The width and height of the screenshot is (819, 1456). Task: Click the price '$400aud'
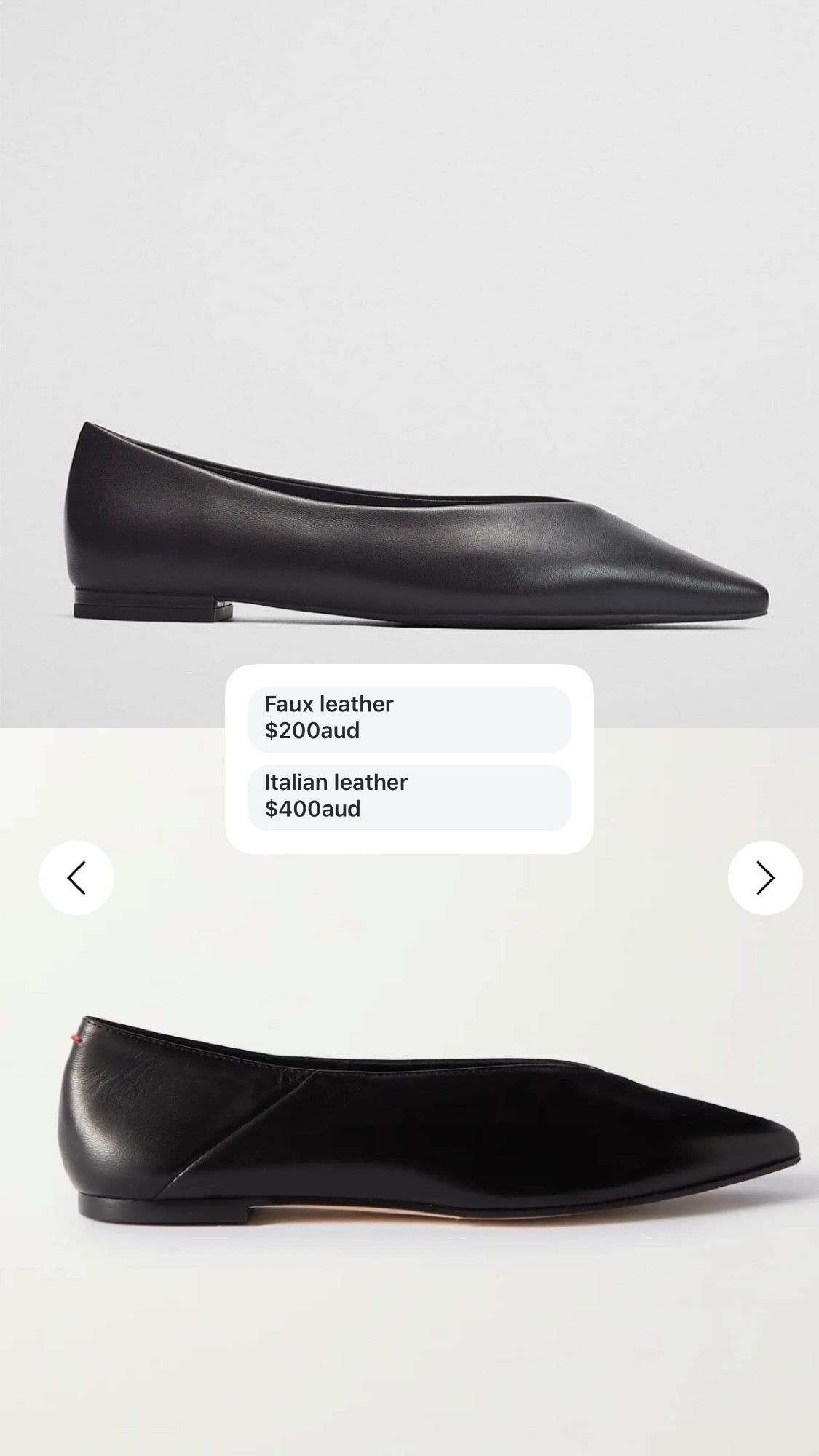tap(313, 807)
